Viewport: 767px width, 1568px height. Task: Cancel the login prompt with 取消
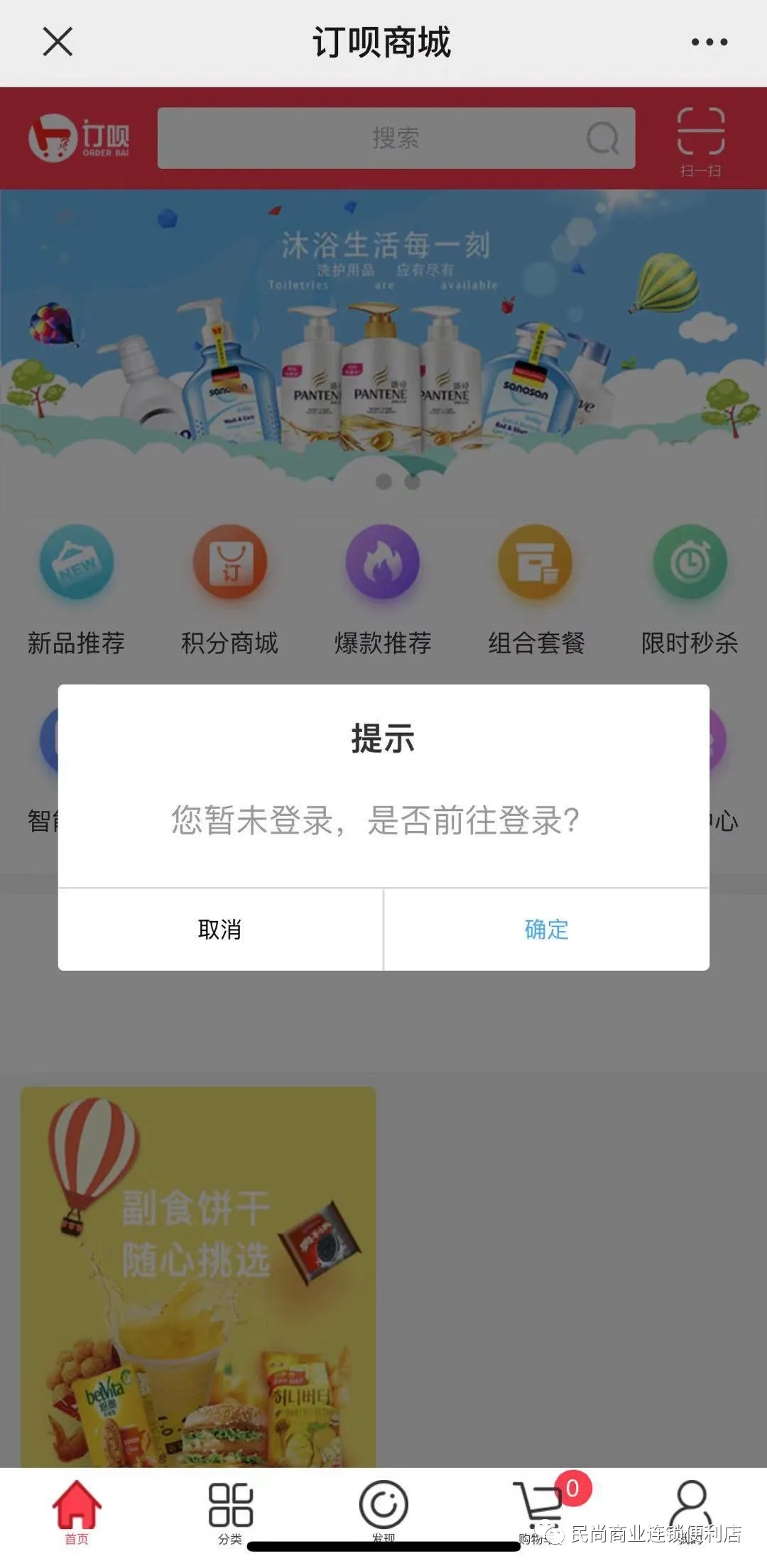pyautogui.click(x=220, y=929)
